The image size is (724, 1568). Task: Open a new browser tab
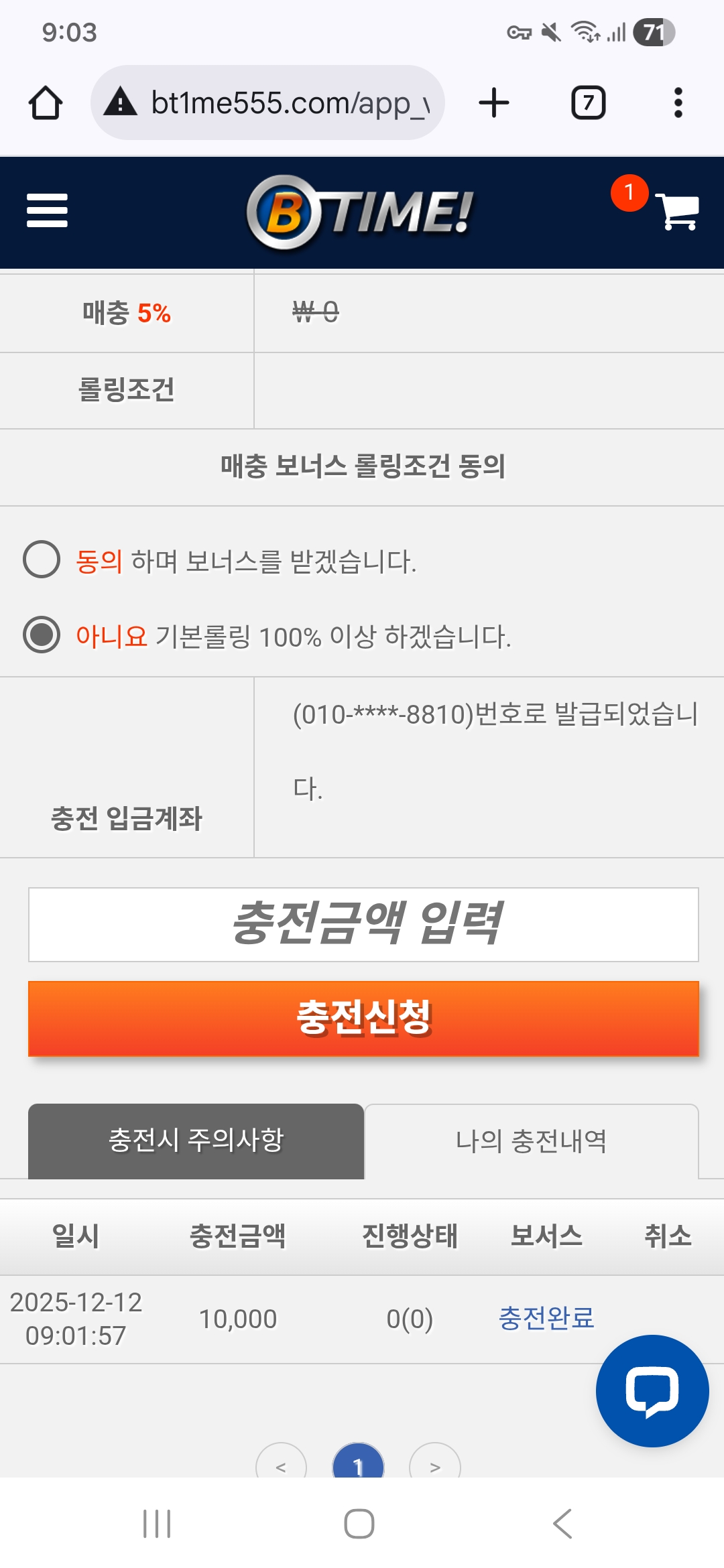coord(494,103)
